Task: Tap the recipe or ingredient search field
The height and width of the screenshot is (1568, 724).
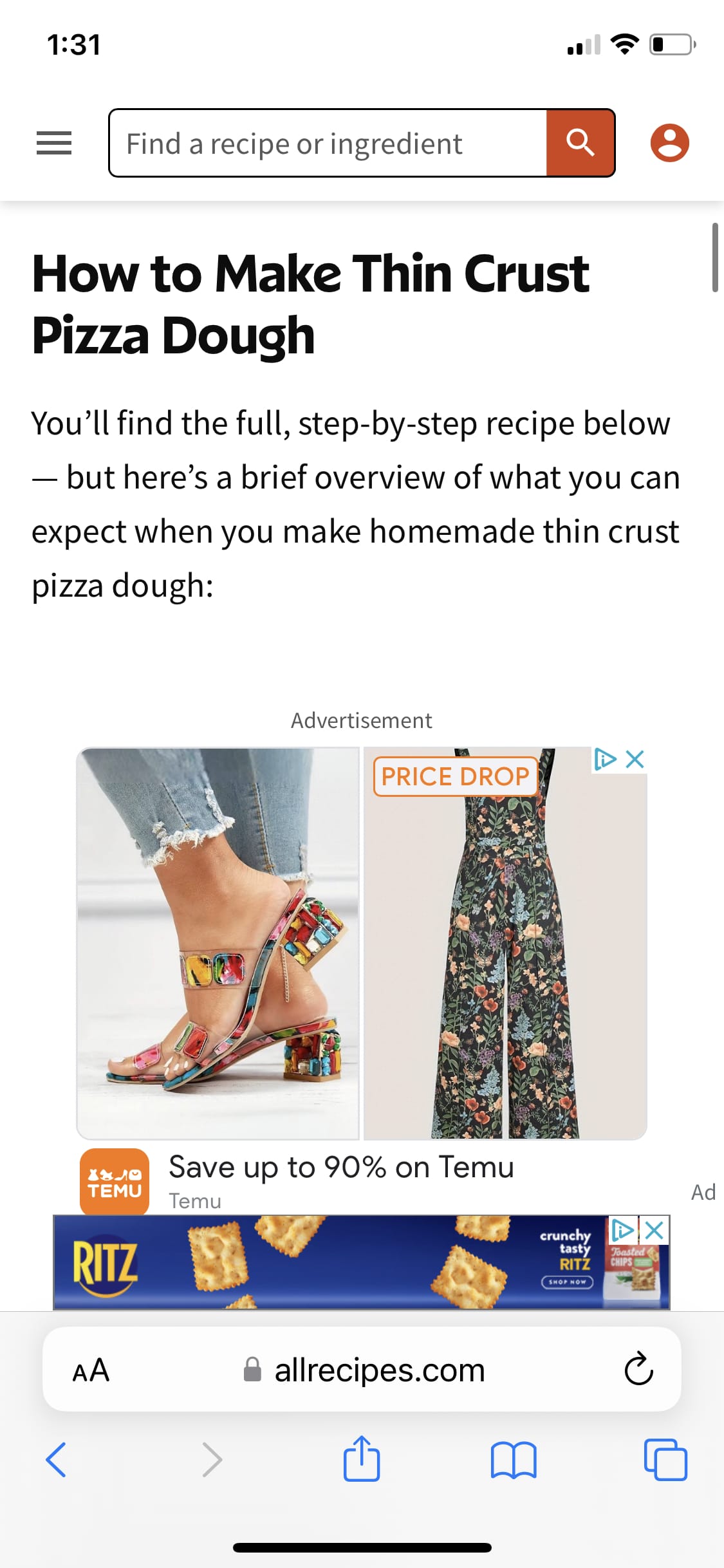Action: pyautogui.click(x=328, y=143)
